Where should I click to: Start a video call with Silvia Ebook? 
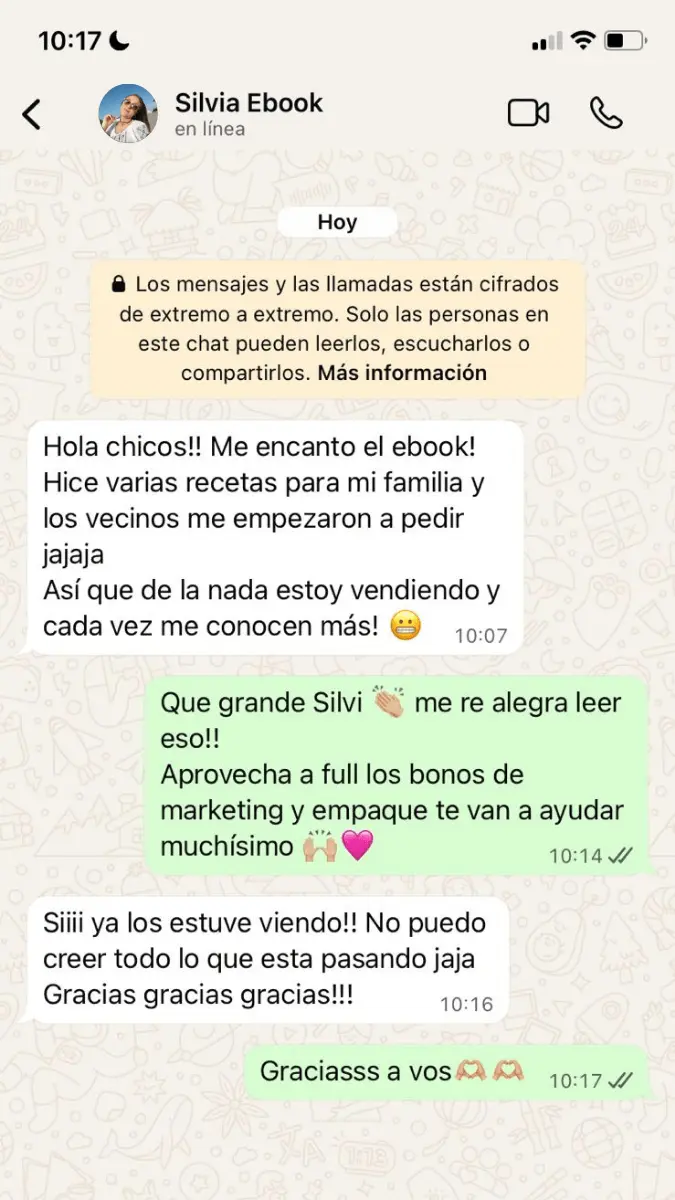pyautogui.click(x=528, y=114)
